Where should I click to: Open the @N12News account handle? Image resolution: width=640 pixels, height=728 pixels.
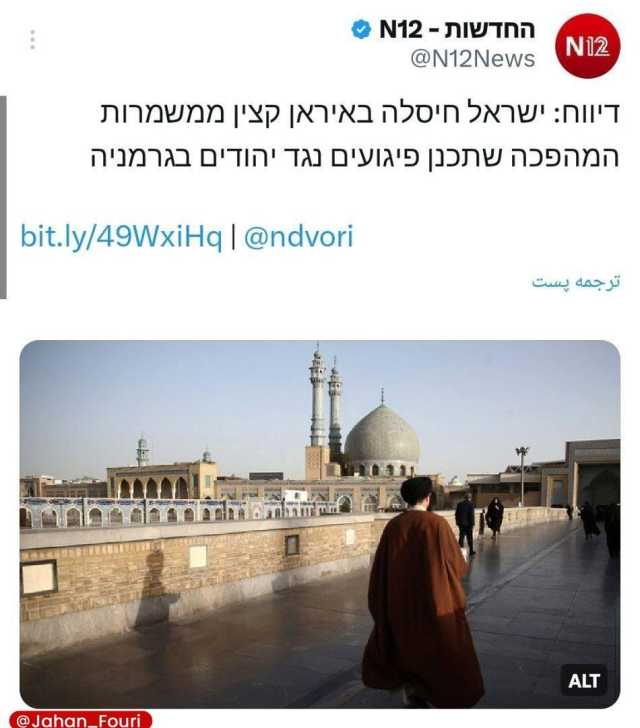pyautogui.click(x=472, y=60)
